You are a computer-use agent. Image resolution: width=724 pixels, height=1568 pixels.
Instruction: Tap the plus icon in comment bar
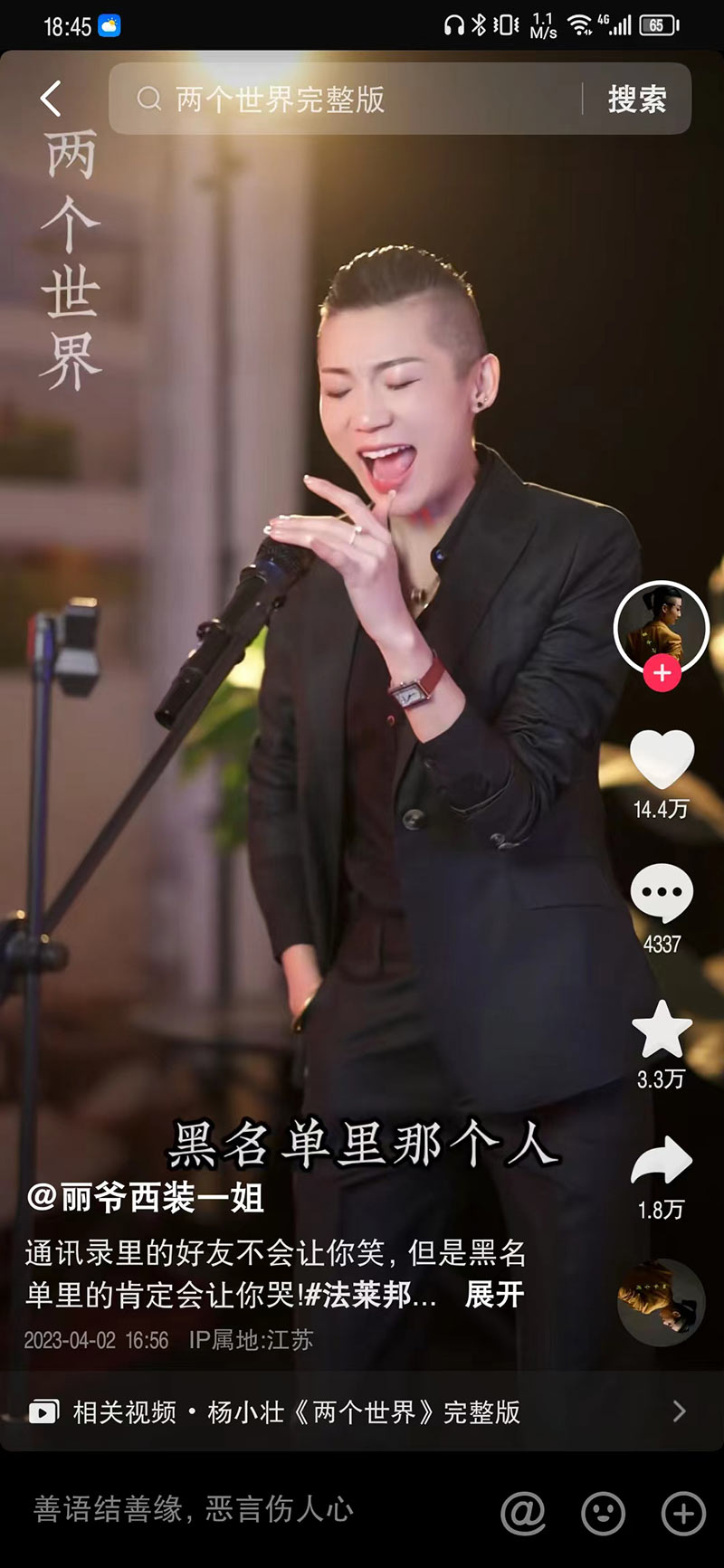click(x=683, y=1512)
